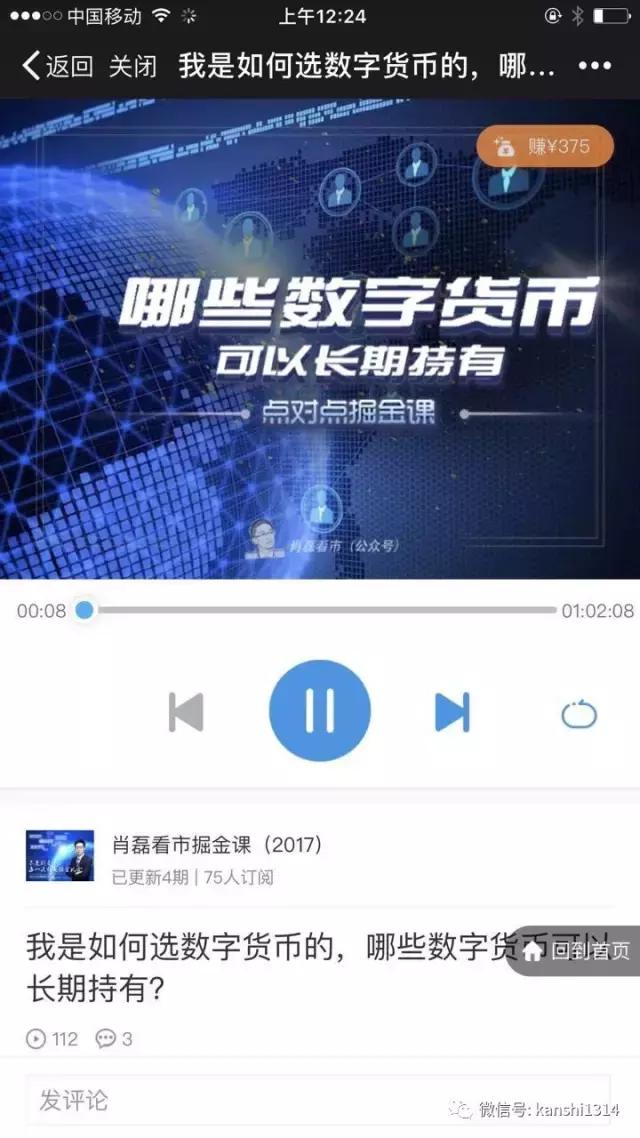Viewport: 640px width, 1138px height.
Task: Close the page with 关闭
Action: click(132, 67)
